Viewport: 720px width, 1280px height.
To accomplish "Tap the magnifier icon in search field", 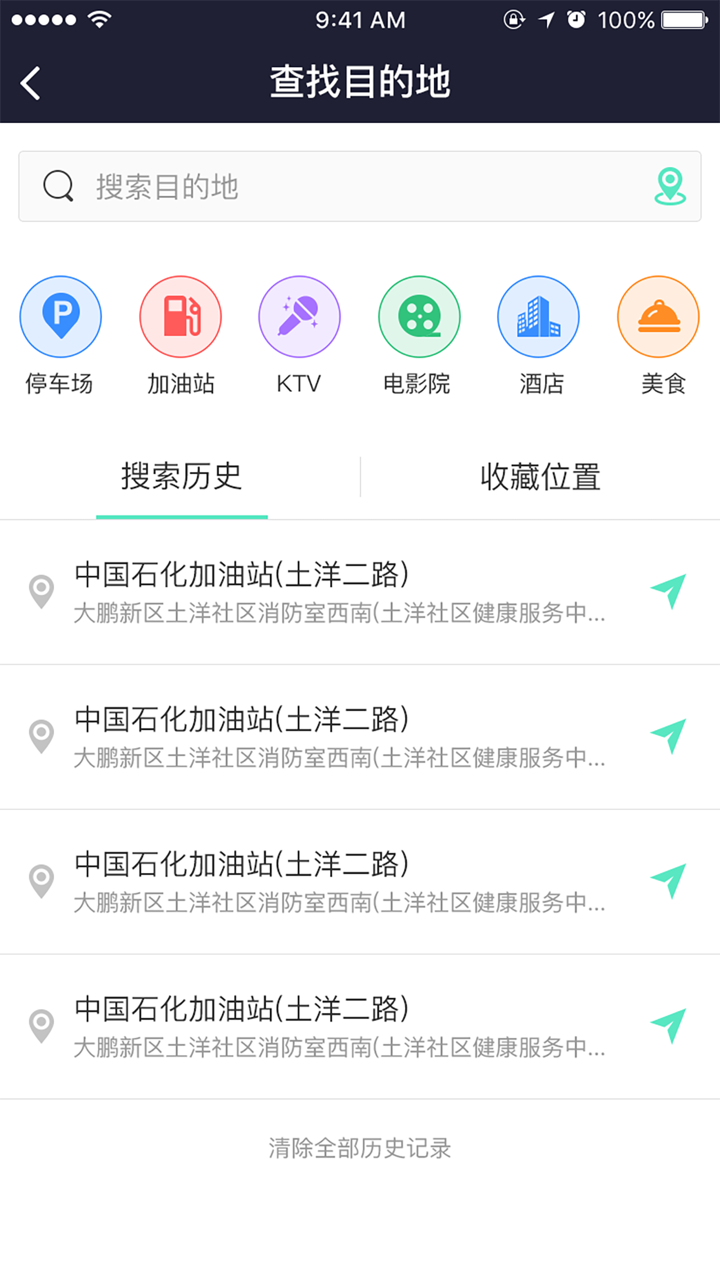I will click(x=58, y=186).
